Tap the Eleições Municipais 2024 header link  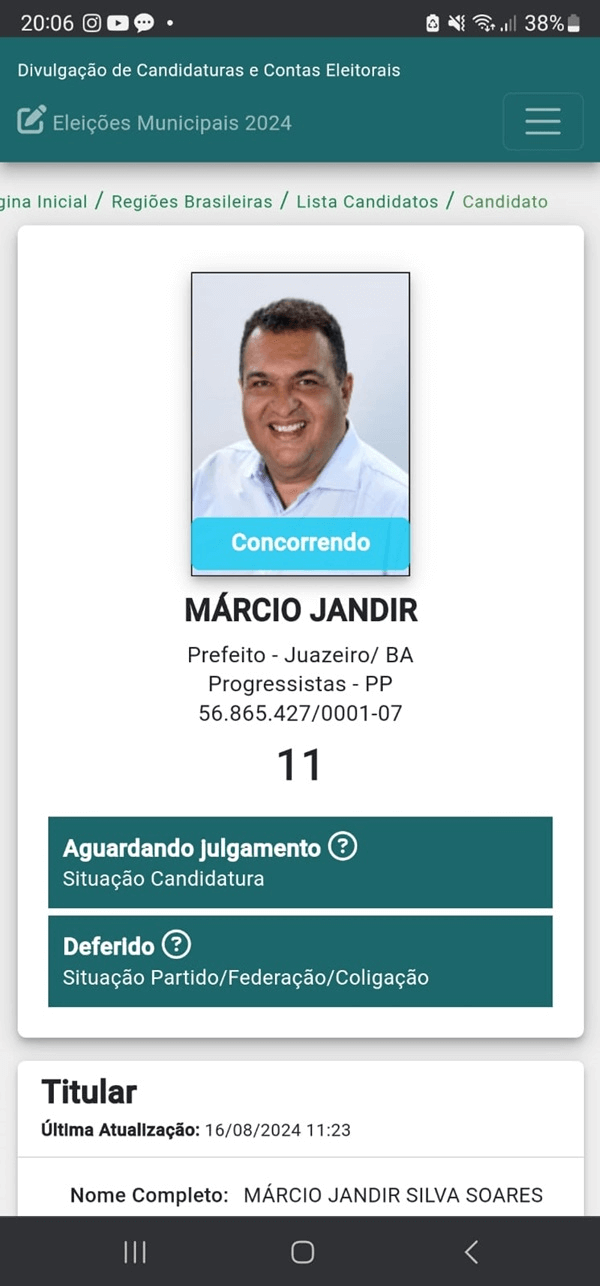coord(155,123)
